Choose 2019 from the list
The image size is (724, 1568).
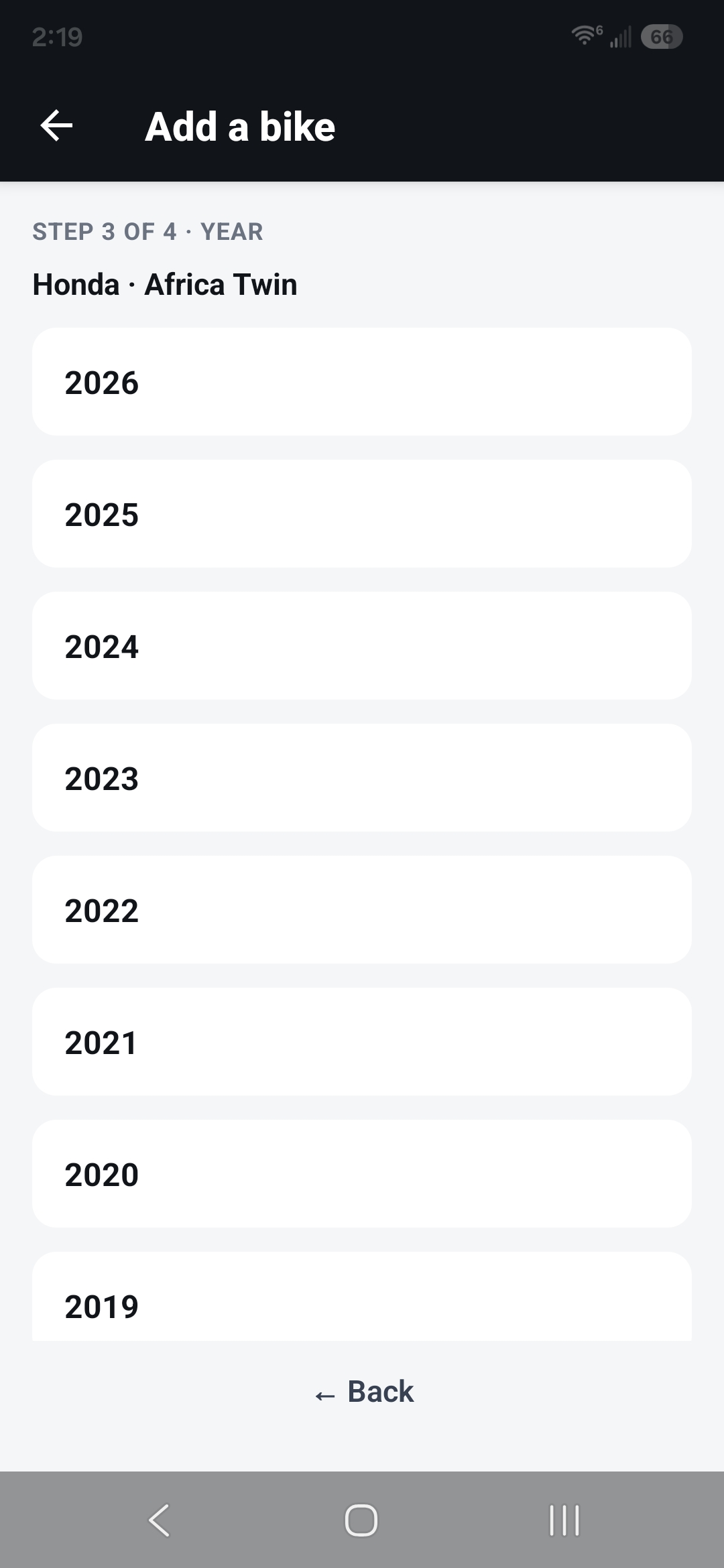[362, 1297]
